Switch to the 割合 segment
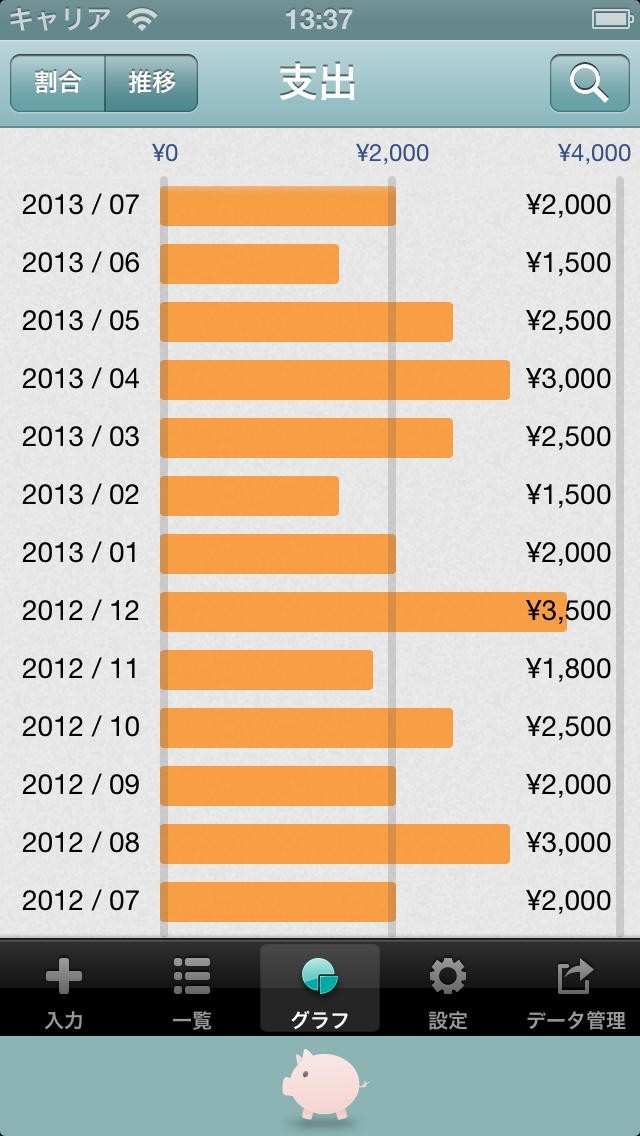Screen dimensions: 640x1136 pyautogui.click(x=58, y=83)
